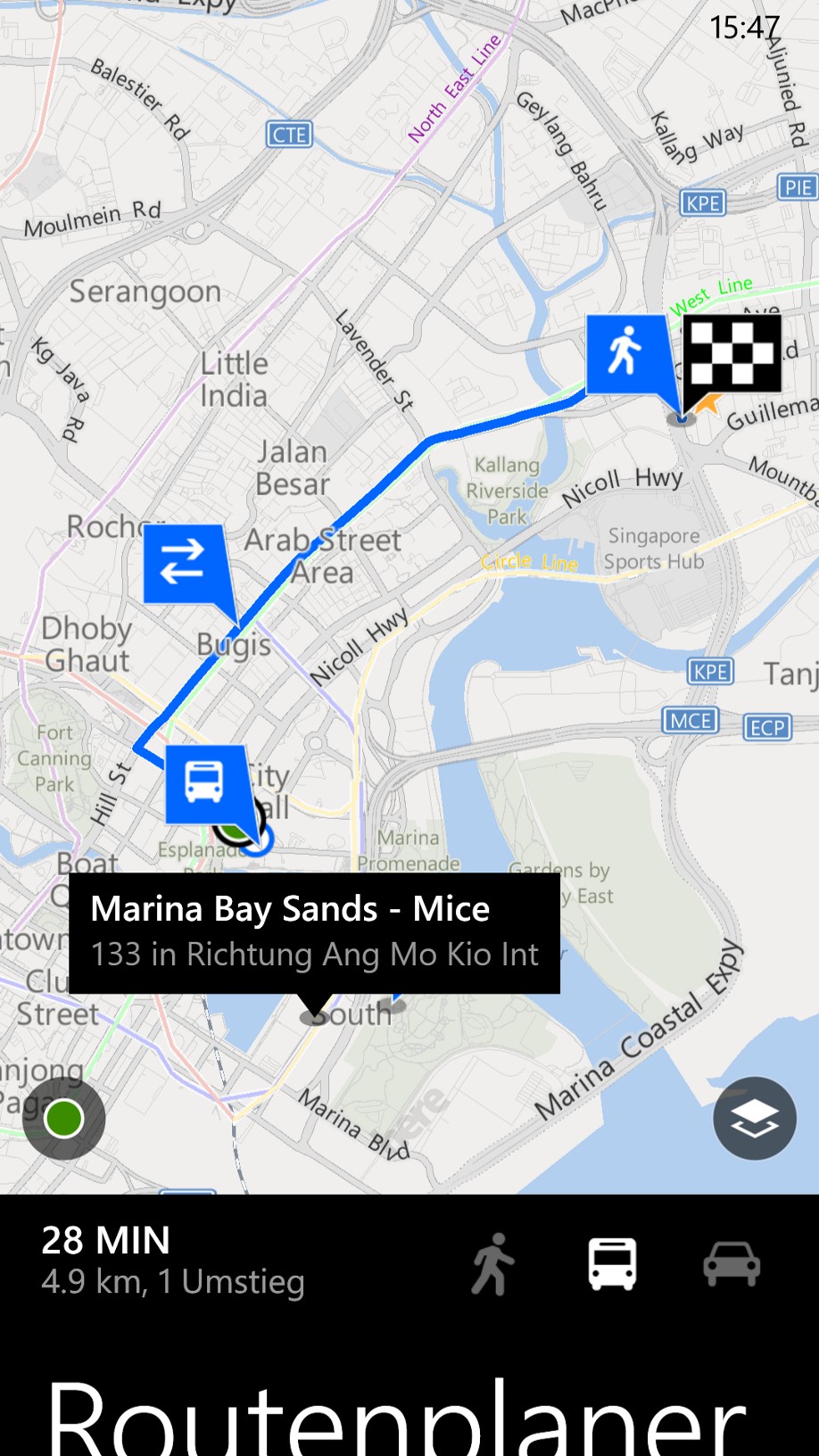Screen dimensions: 819x1456
Task: Switch to walking route mode
Action: tap(493, 1263)
